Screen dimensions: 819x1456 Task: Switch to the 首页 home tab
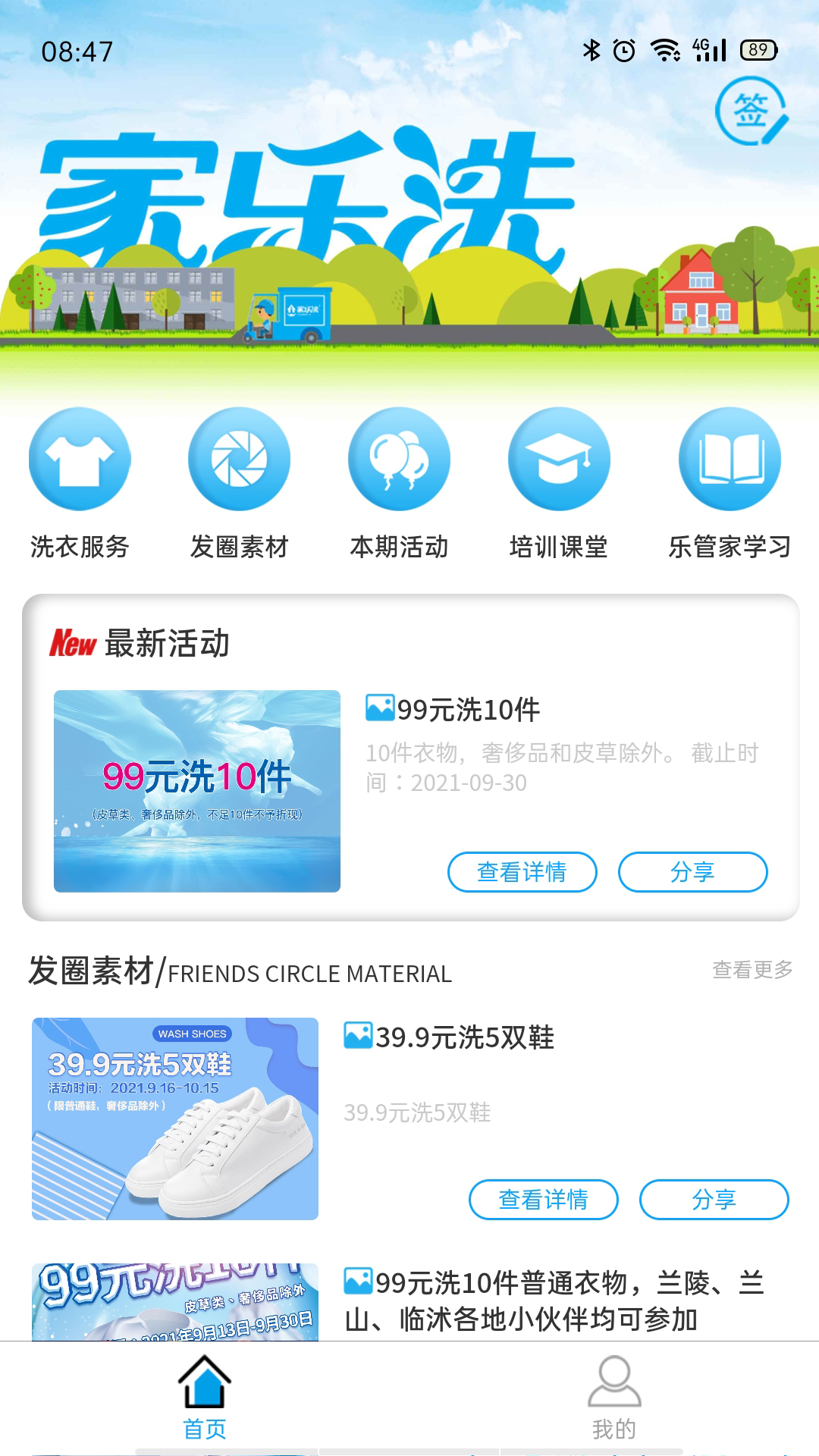click(x=205, y=1398)
